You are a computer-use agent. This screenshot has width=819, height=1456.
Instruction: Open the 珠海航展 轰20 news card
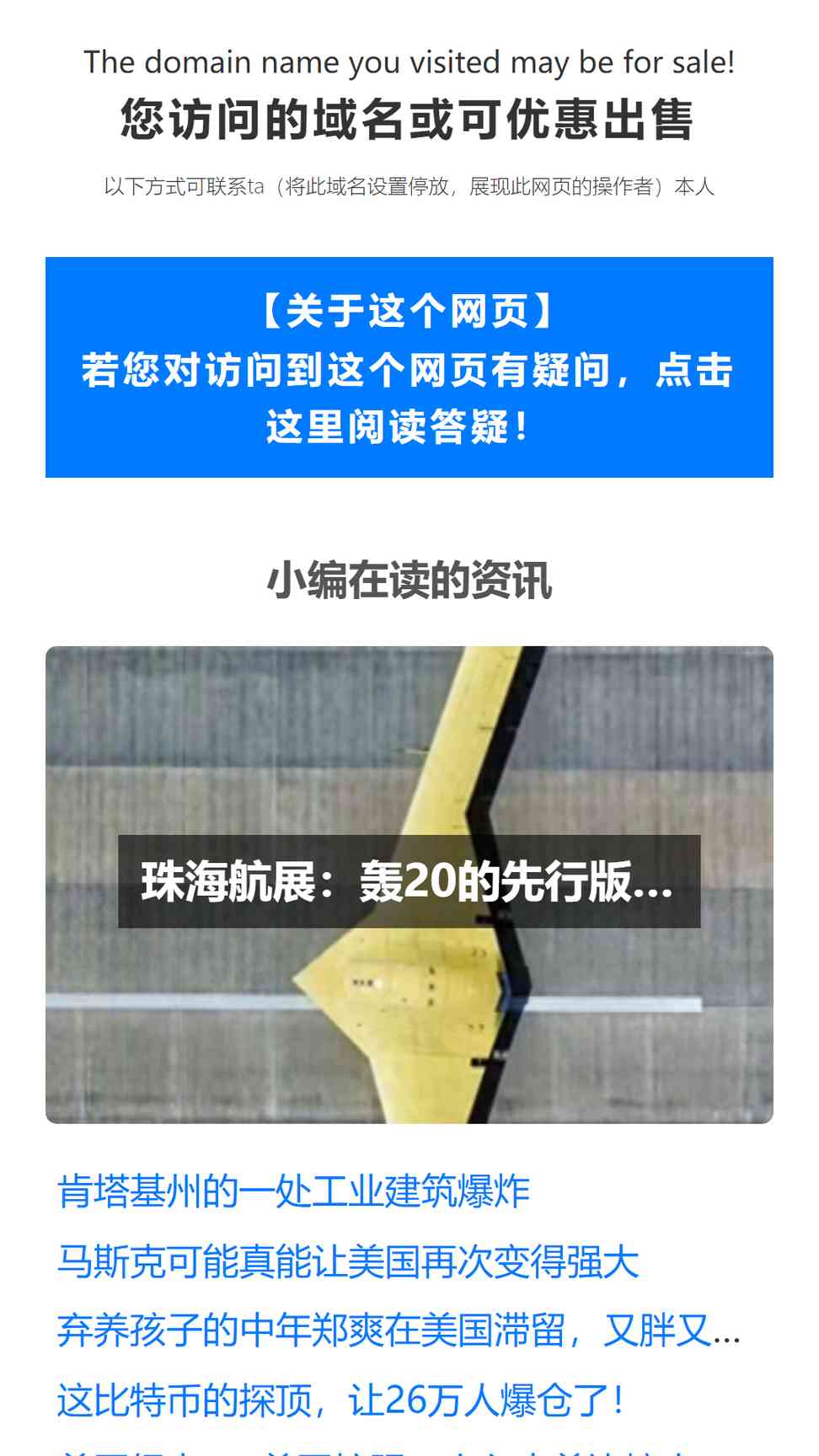[409, 885]
